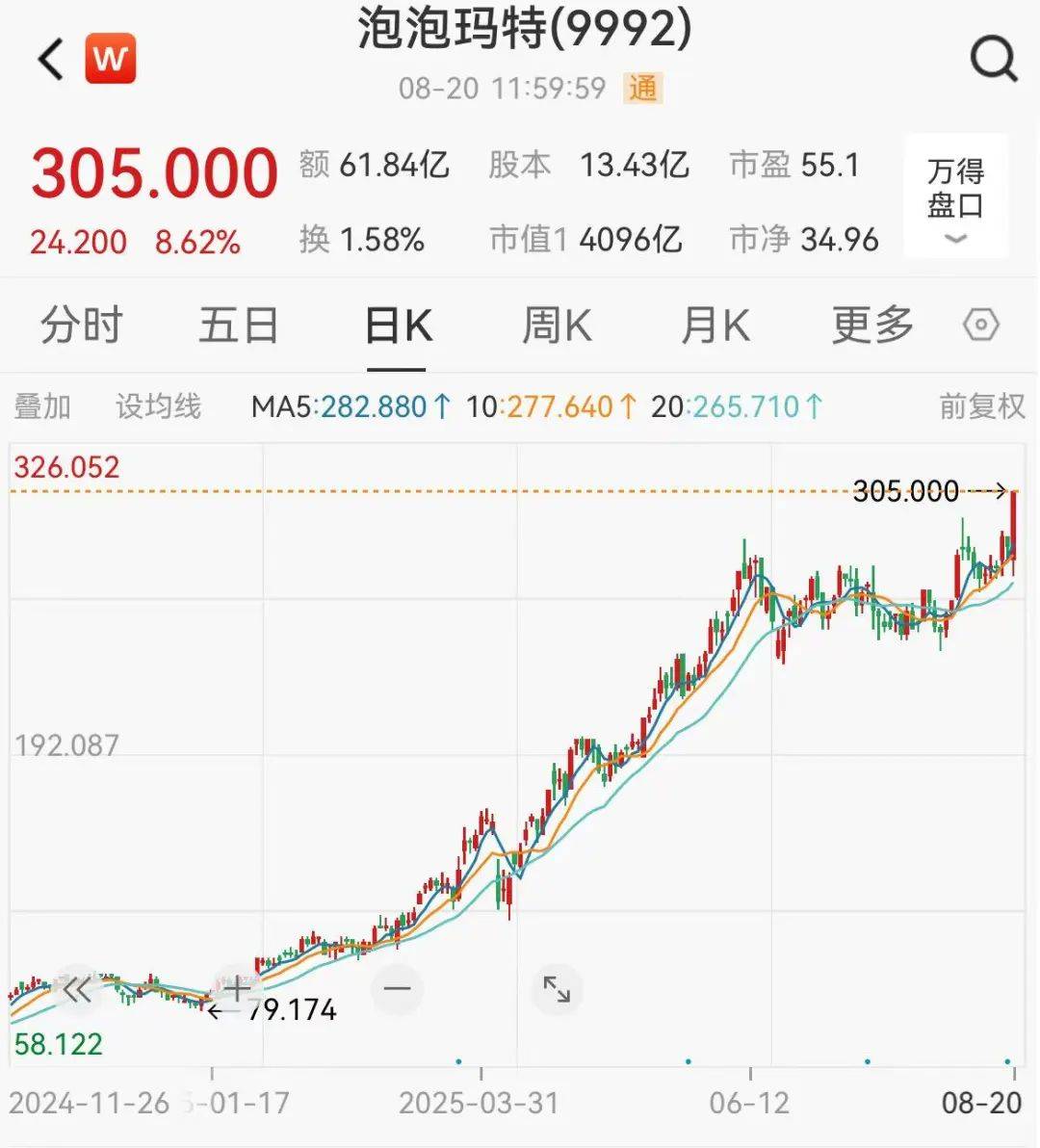
Task: Click the 叠加 overlay button
Action: [x=40, y=406]
